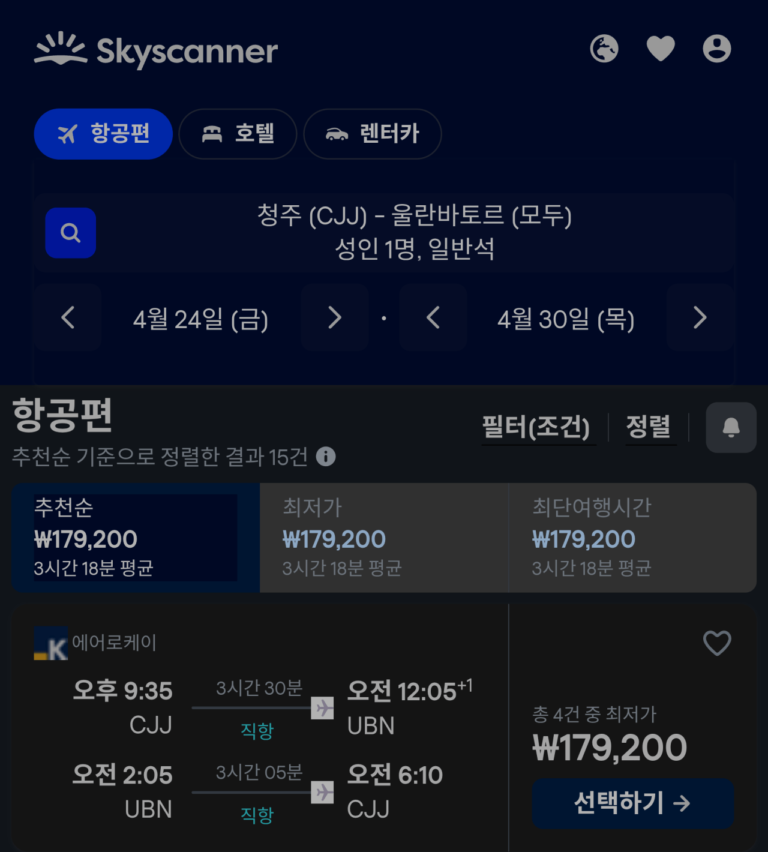Open saved trips heart icon in header
Screen dimensions: 768x852
[x=660, y=49]
